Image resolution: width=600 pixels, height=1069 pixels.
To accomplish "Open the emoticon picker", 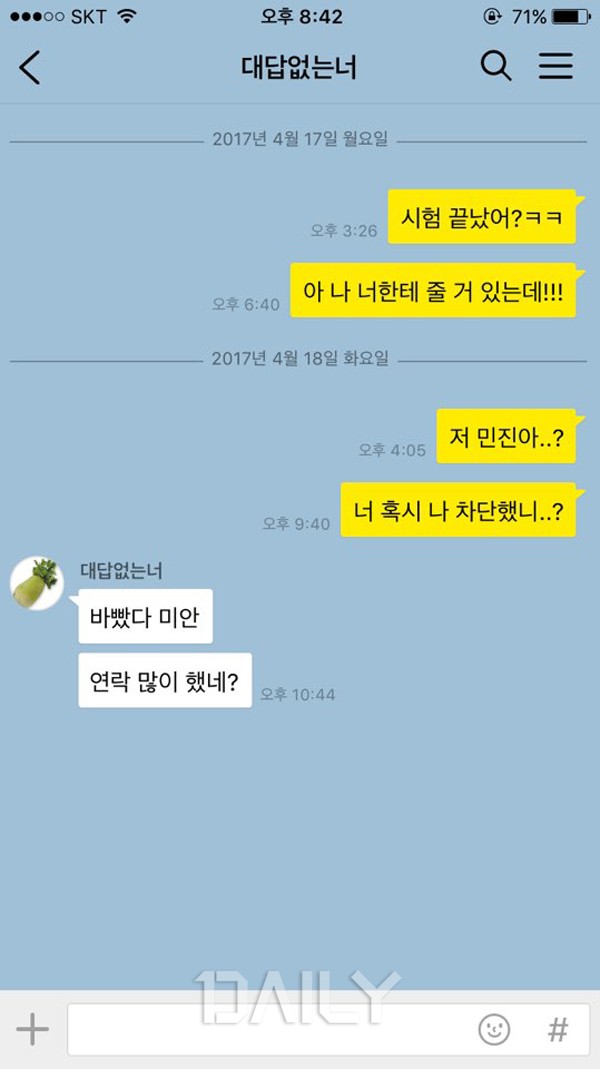I will pos(494,1029).
